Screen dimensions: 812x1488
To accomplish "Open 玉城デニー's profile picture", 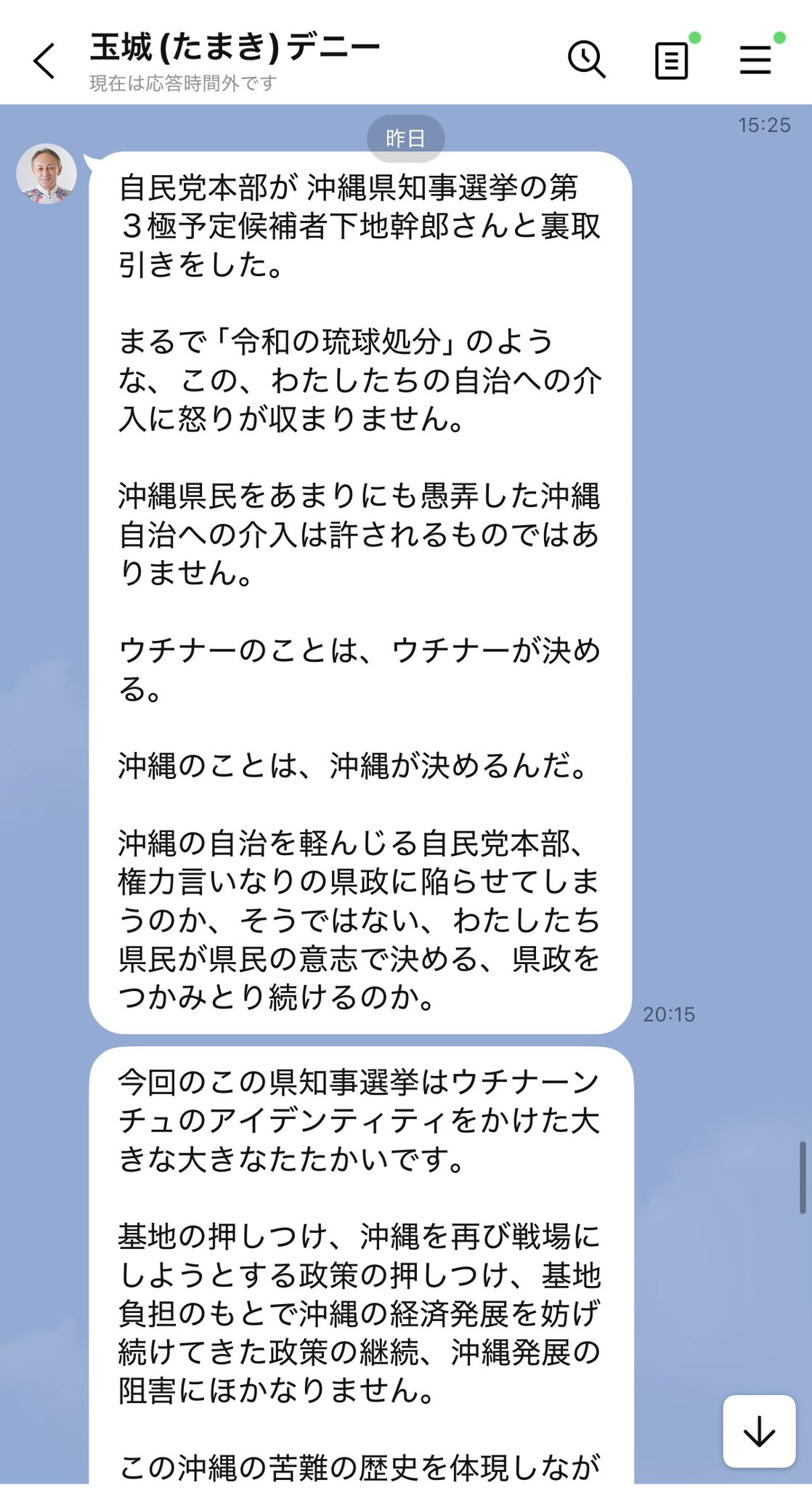I will pos(46,174).
